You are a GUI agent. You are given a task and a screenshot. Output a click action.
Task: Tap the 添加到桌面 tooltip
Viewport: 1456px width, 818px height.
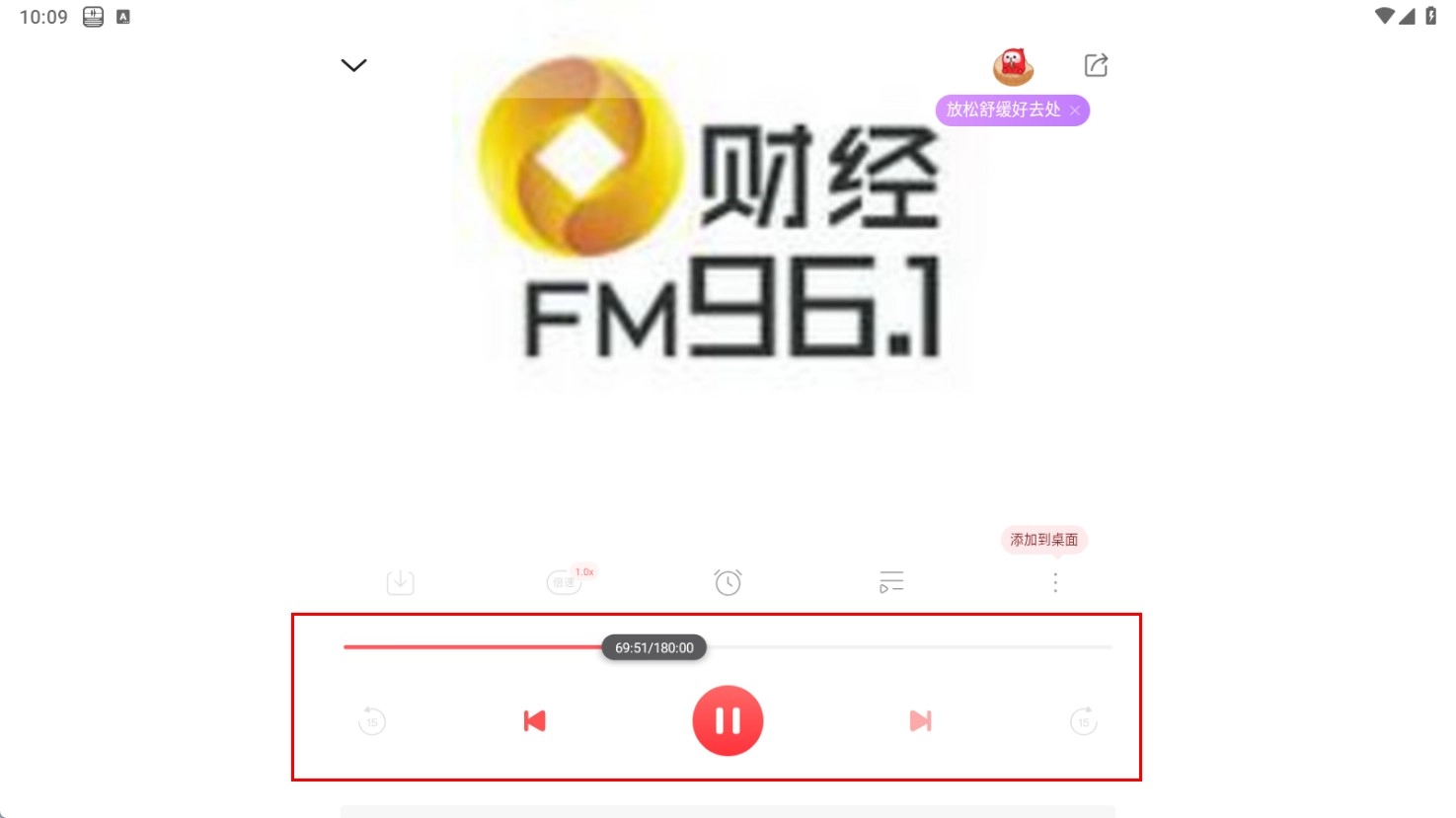pyautogui.click(x=1043, y=540)
